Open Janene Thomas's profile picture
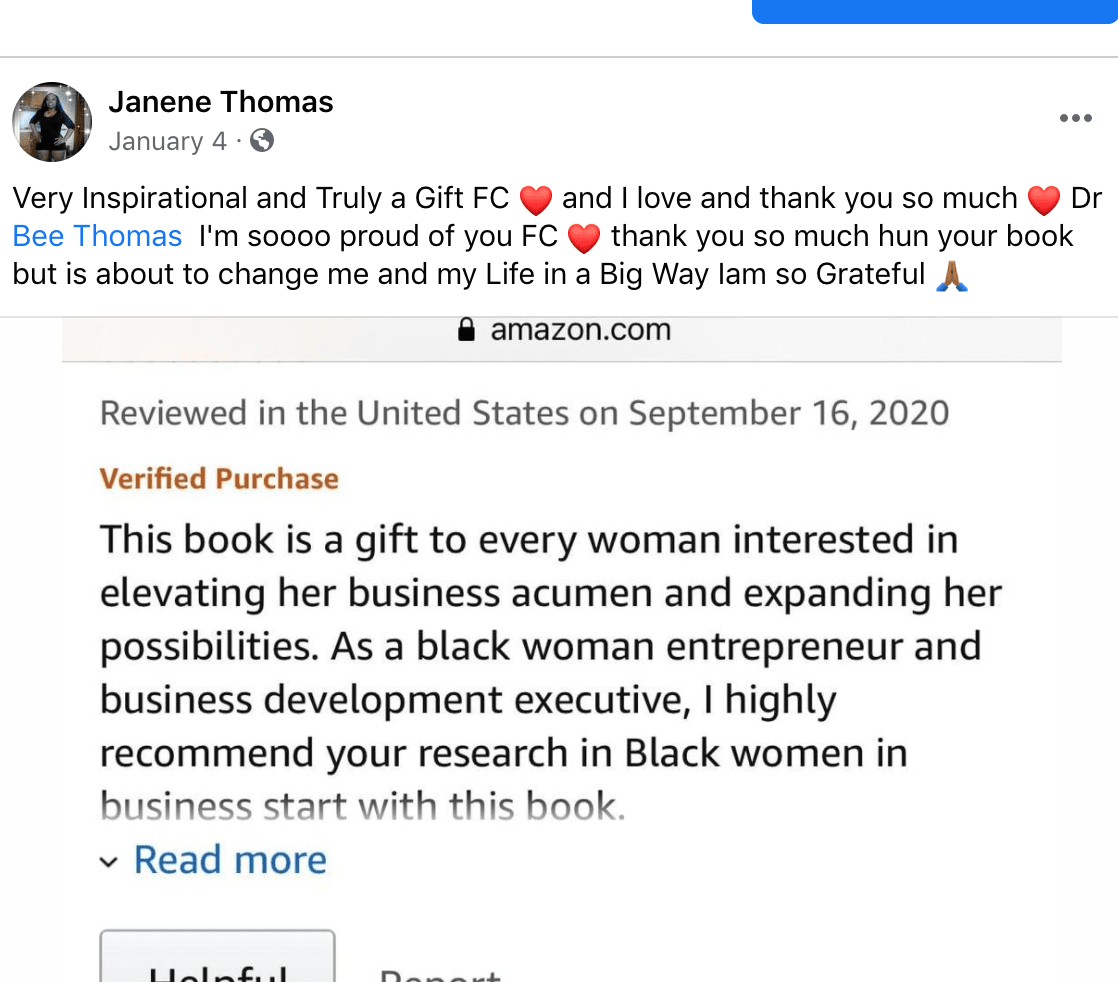This screenshot has width=1118, height=982. [x=52, y=122]
